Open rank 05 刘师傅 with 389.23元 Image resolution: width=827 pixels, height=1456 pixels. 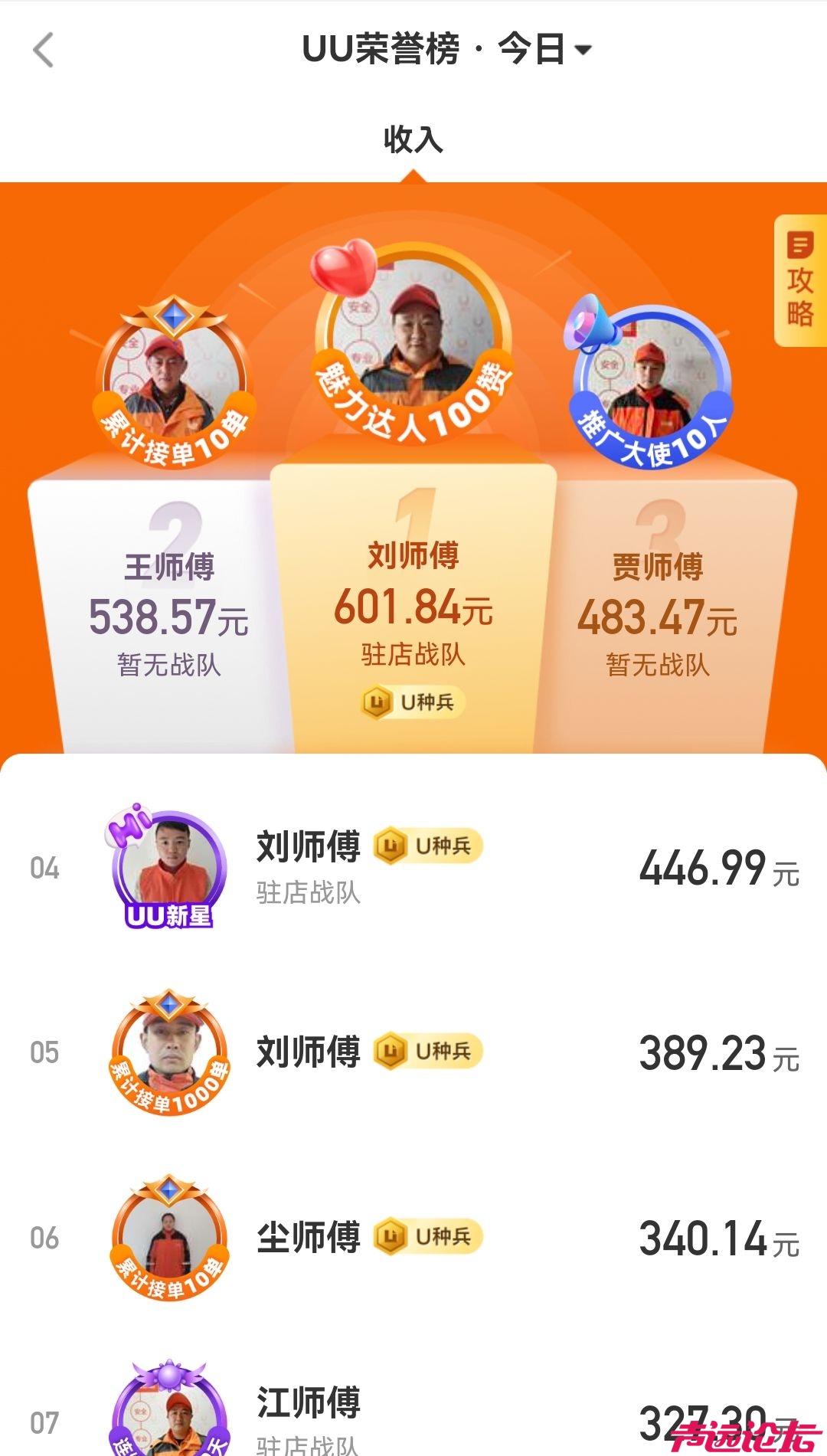click(413, 1052)
